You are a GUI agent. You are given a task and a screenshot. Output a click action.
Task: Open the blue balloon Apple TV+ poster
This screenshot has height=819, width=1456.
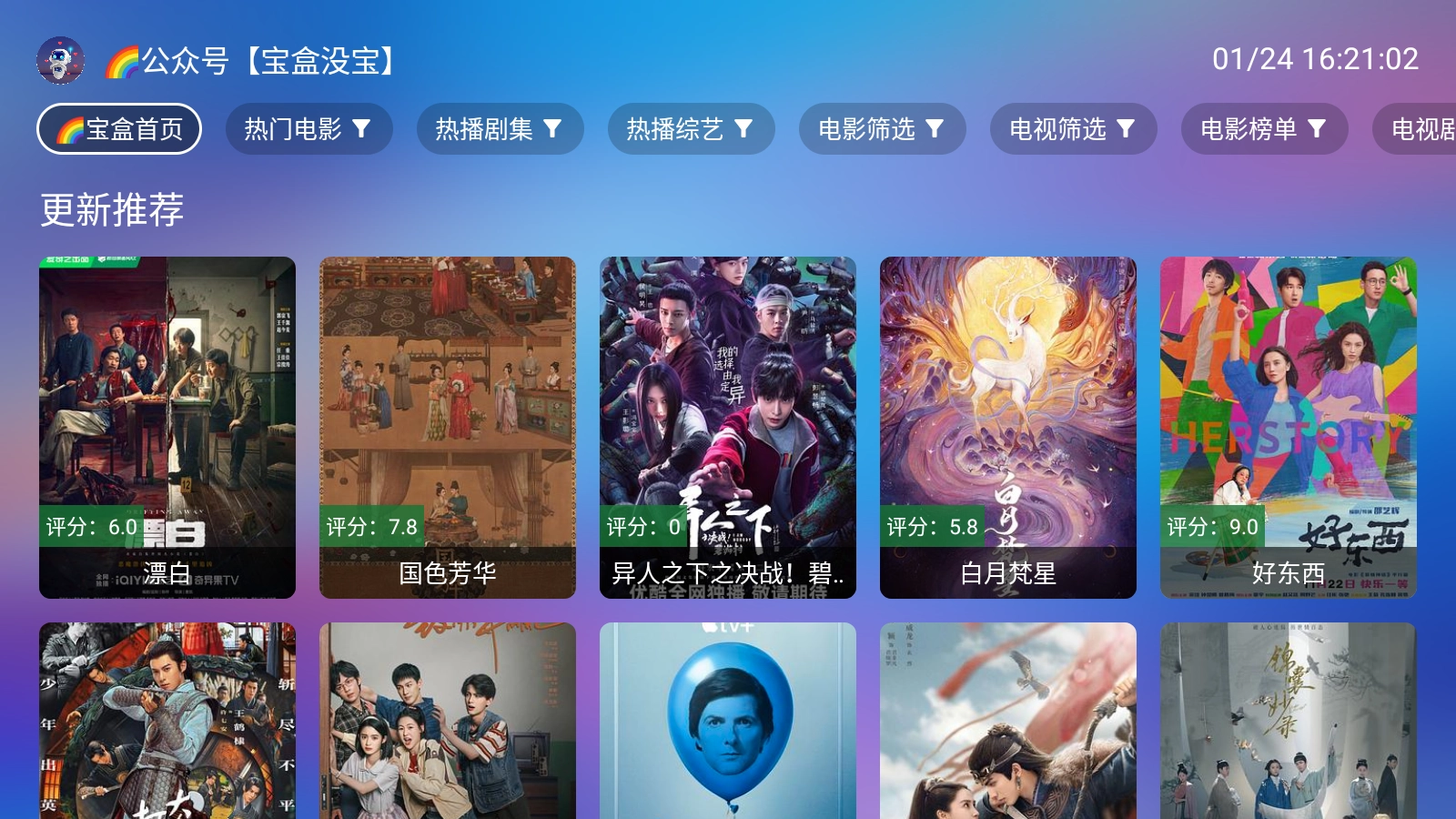[728, 721]
